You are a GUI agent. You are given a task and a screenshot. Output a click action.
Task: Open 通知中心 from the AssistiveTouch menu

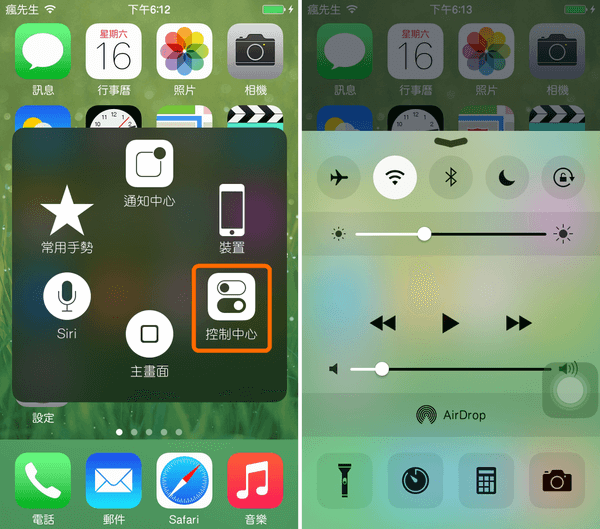tap(149, 165)
